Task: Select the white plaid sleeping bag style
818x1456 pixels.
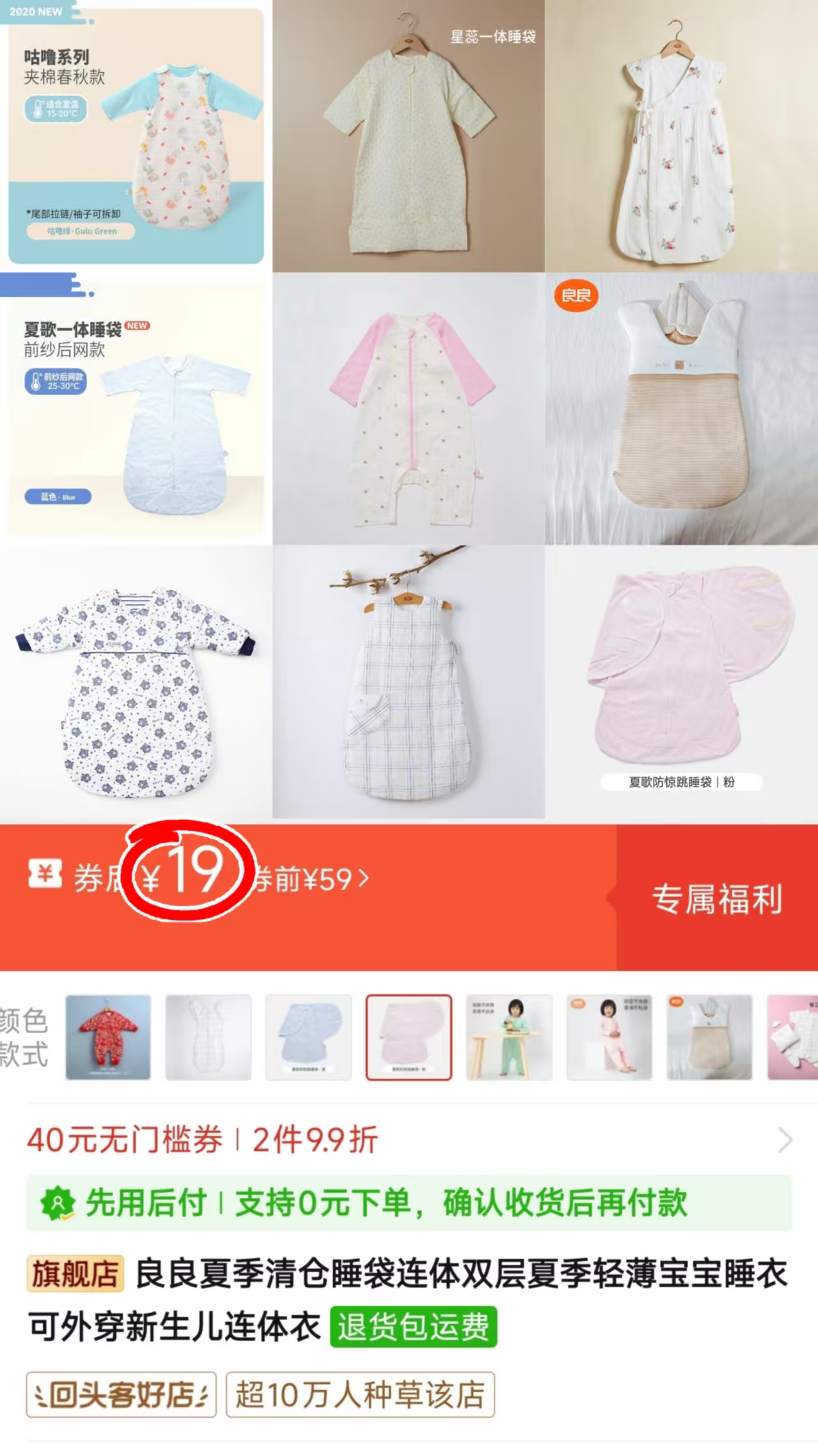Action: pos(208,1037)
